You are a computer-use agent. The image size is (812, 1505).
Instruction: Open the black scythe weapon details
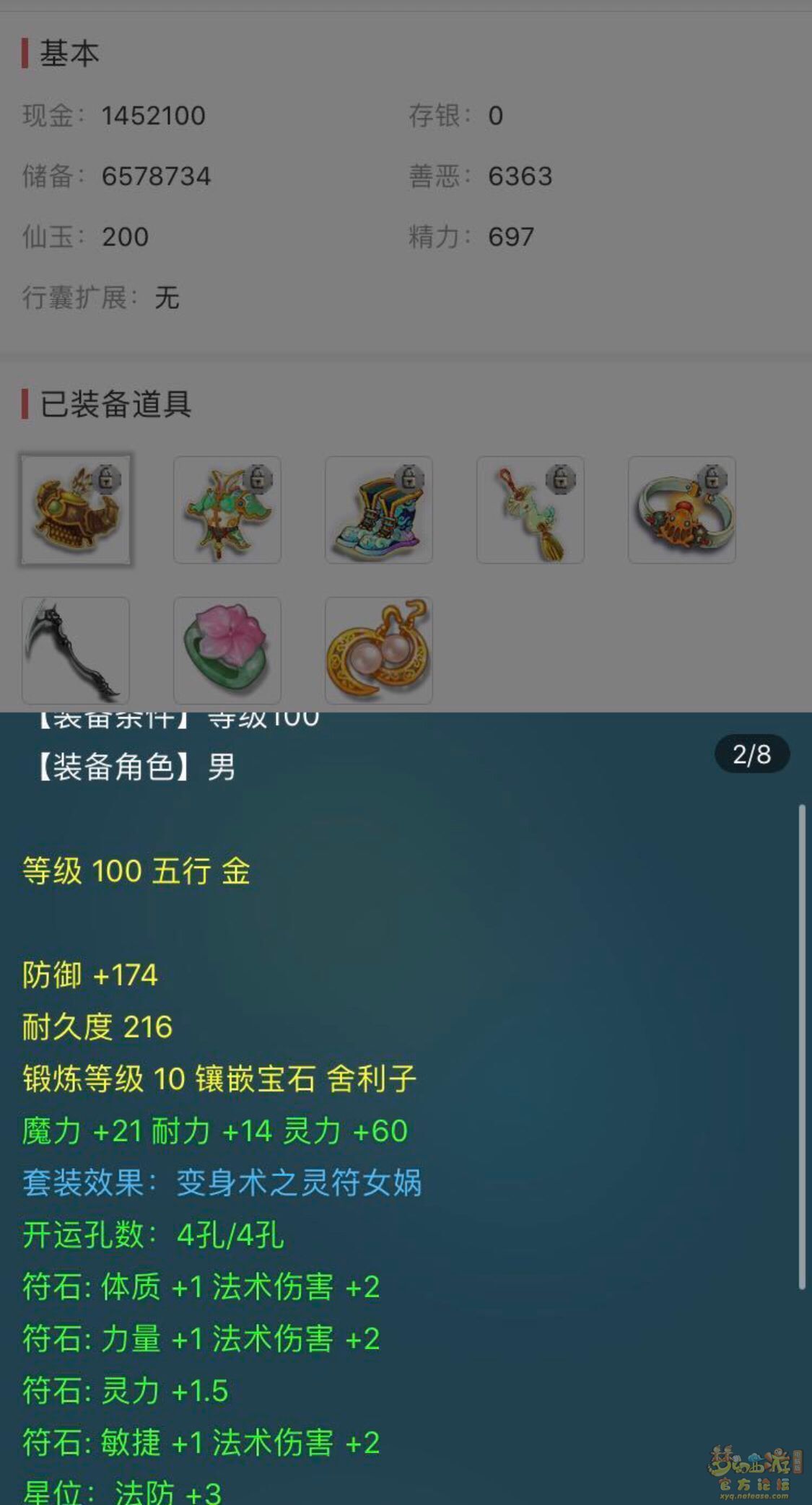coord(76,650)
